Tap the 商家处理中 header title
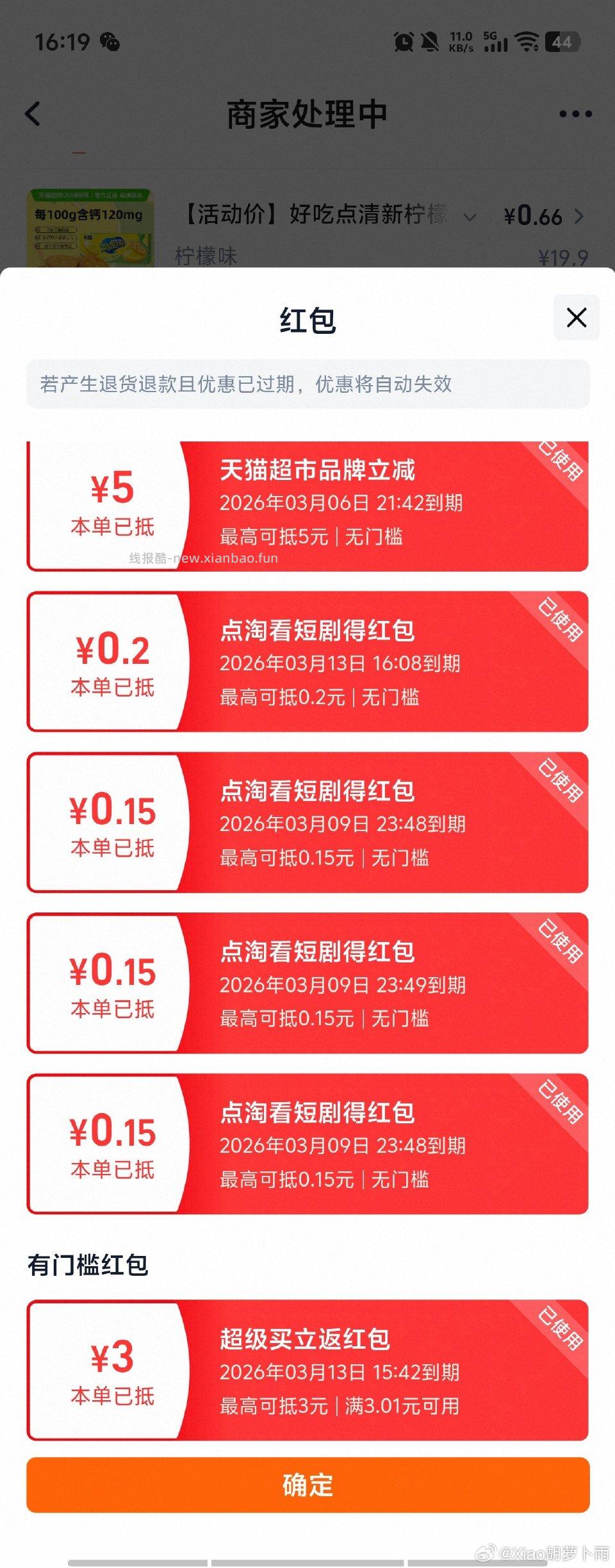Viewport: 615px width, 1568px height. 307,113
